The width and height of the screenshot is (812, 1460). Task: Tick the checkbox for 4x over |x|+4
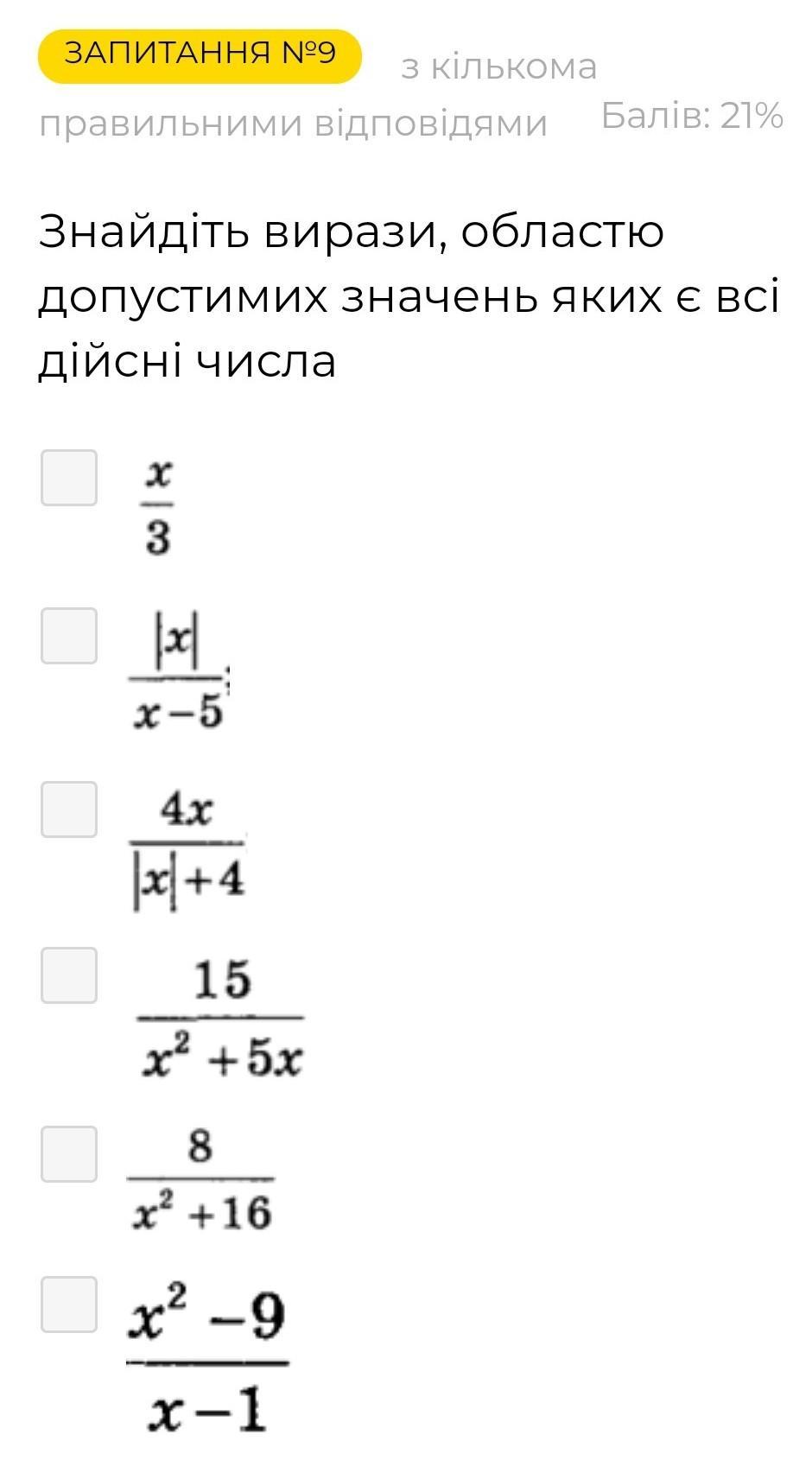click(69, 809)
